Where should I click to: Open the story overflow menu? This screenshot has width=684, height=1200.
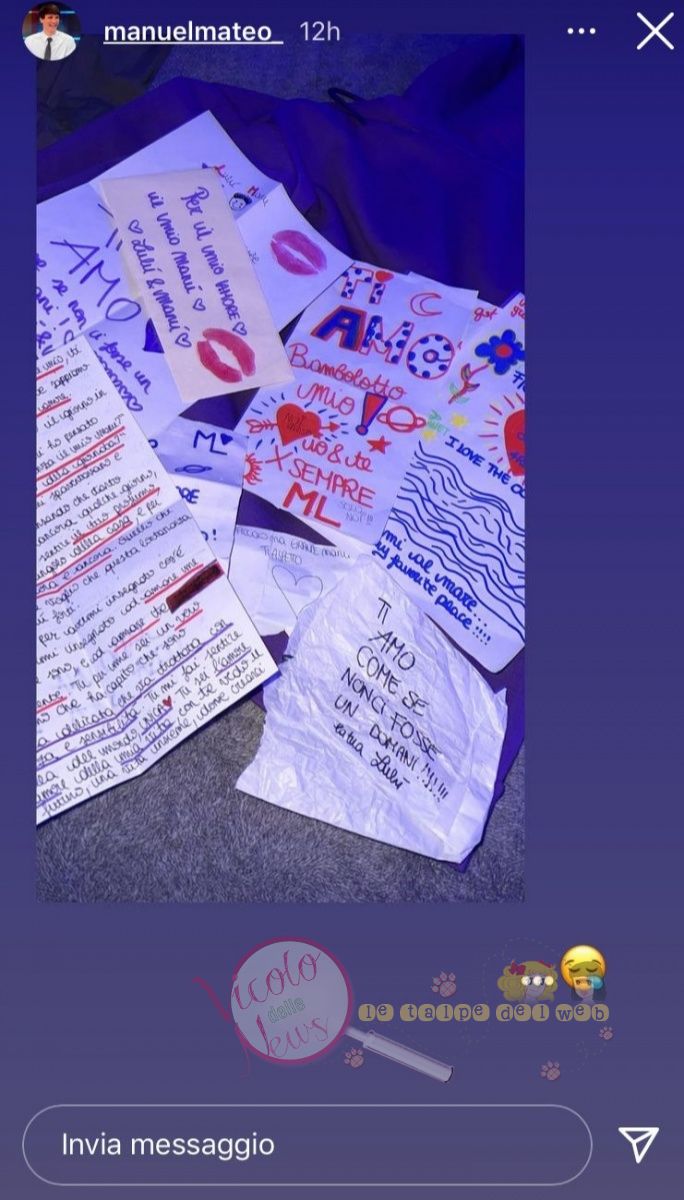pyautogui.click(x=581, y=32)
